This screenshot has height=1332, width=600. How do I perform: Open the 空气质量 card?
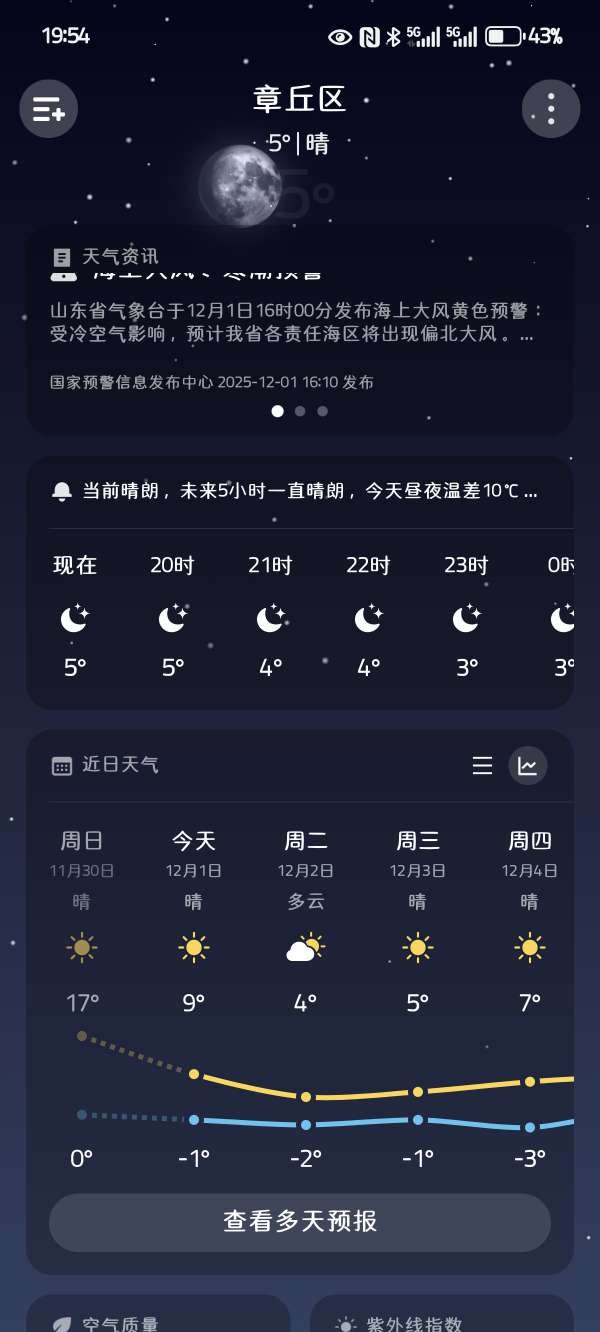(158, 1316)
